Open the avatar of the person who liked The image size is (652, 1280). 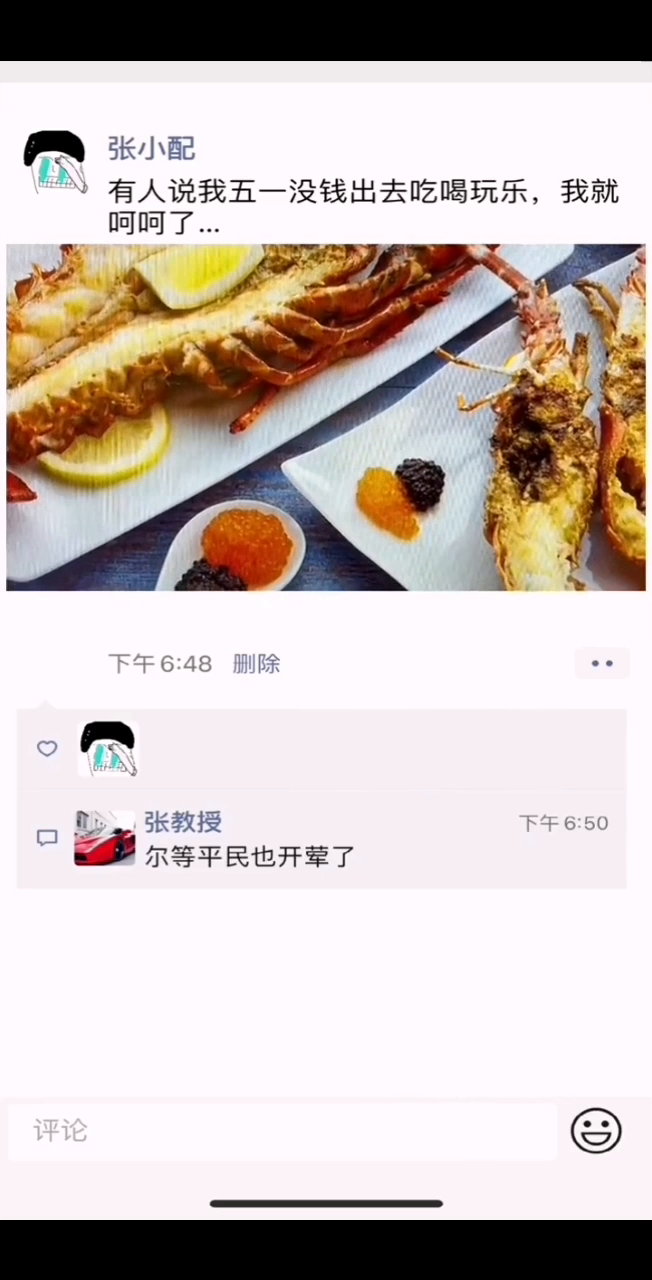coord(108,749)
